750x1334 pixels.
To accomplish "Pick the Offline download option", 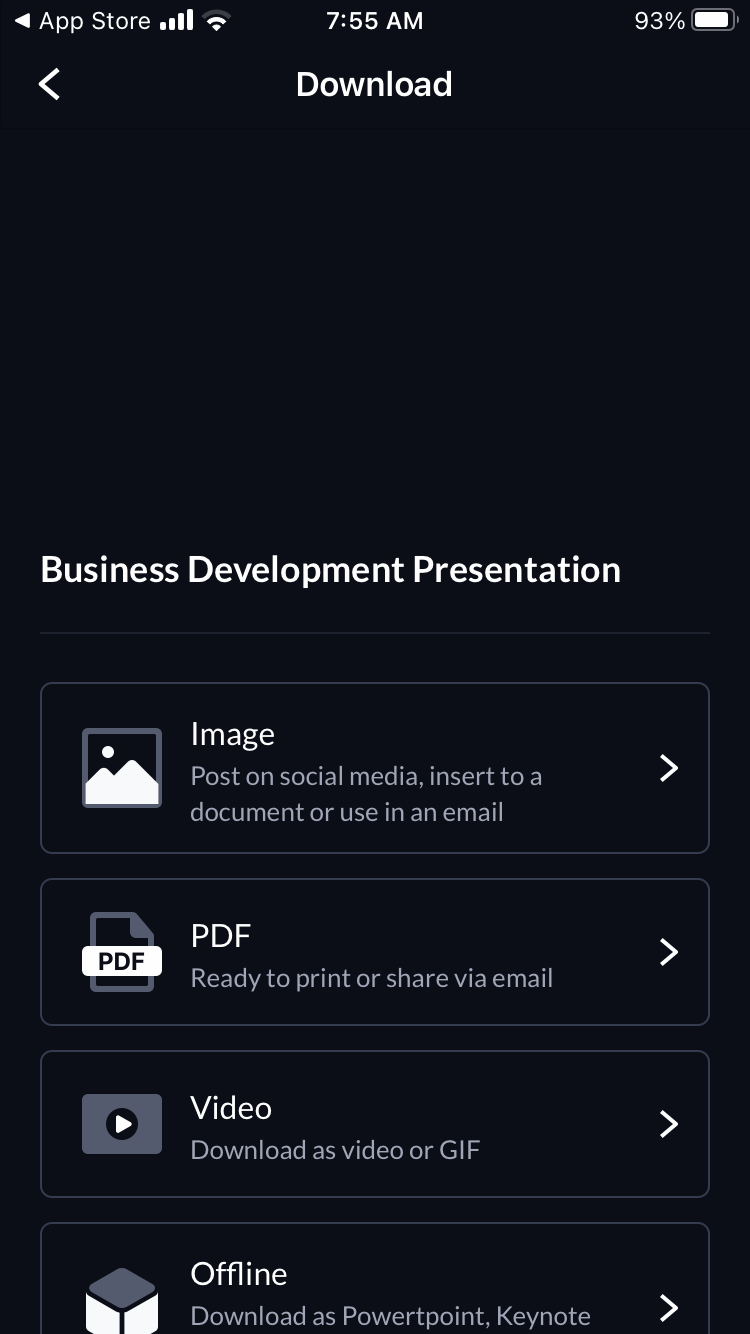I will (x=375, y=1279).
